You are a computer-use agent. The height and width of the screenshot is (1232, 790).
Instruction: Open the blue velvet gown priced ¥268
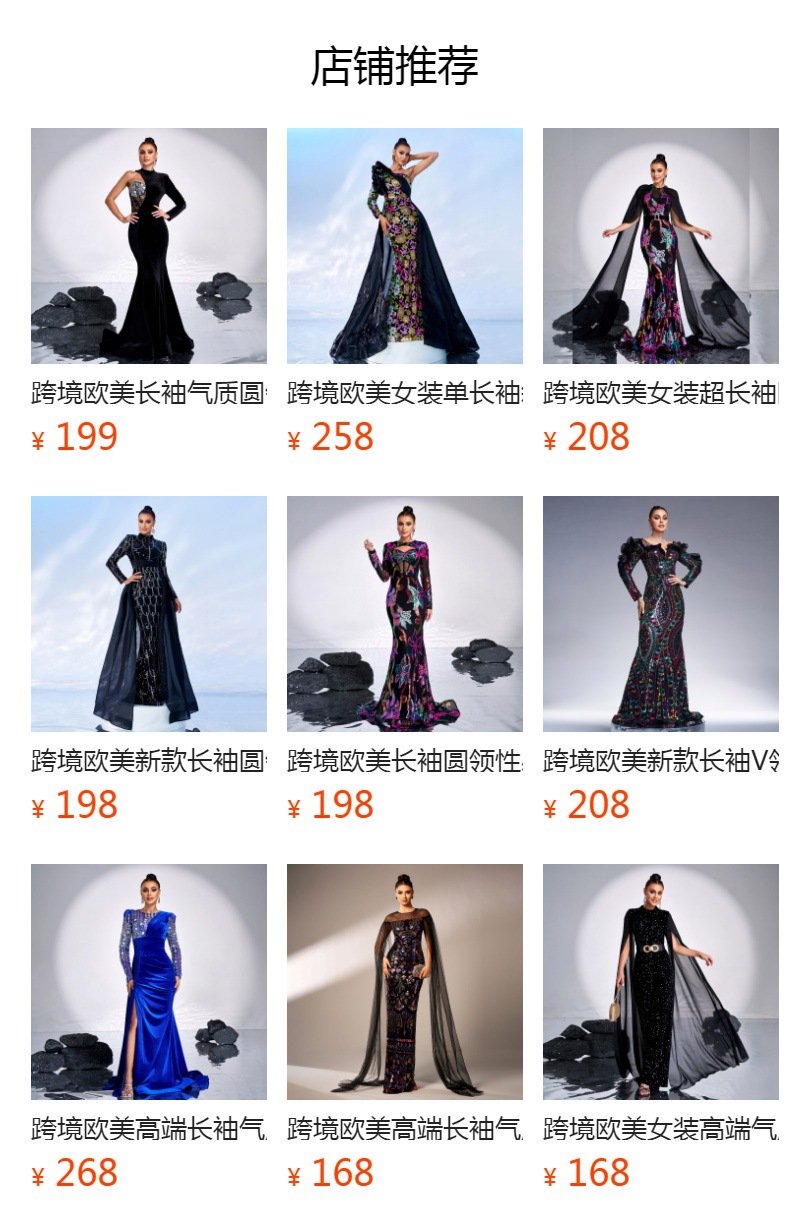[x=148, y=982]
